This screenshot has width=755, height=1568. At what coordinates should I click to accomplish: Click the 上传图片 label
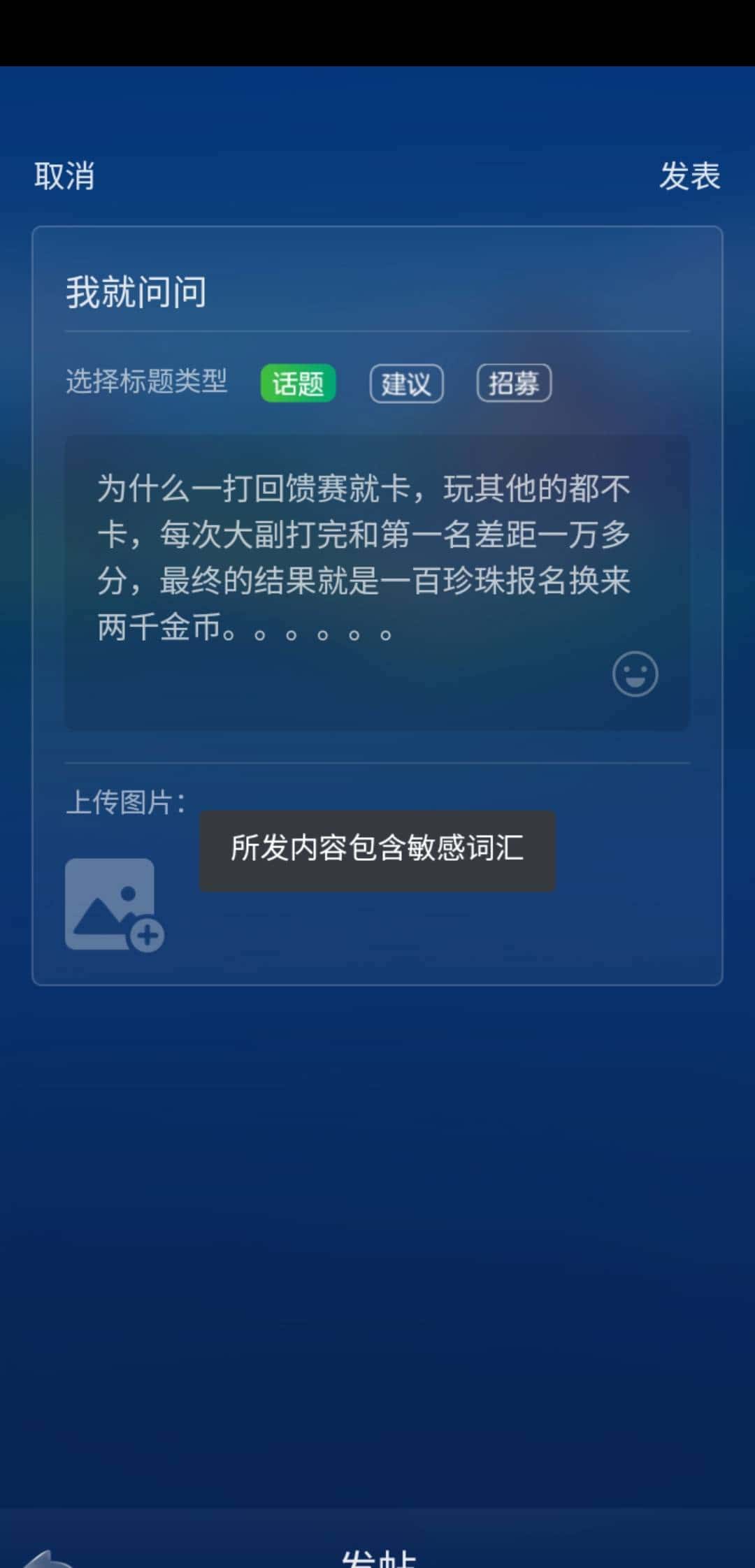click(x=123, y=802)
